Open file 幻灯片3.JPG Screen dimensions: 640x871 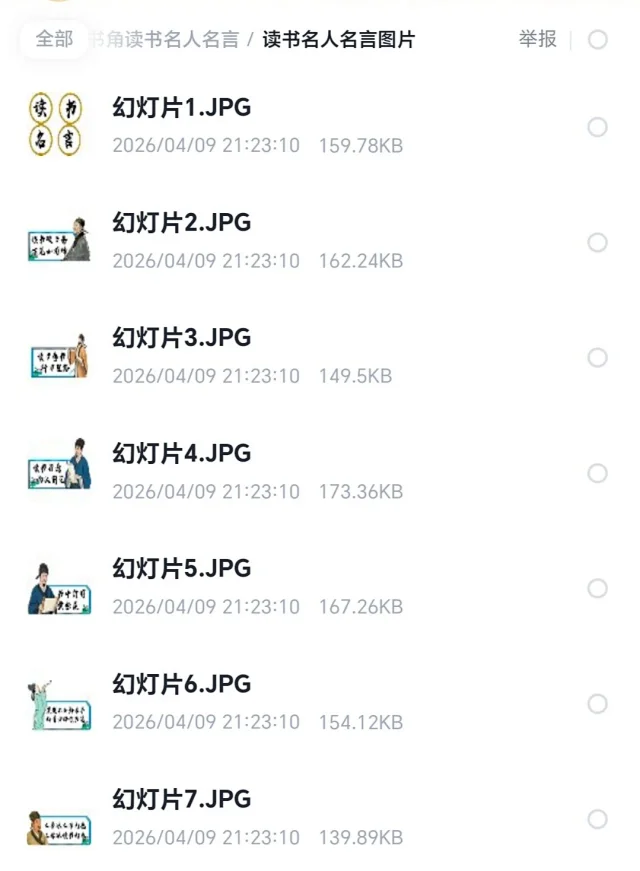point(181,338)
